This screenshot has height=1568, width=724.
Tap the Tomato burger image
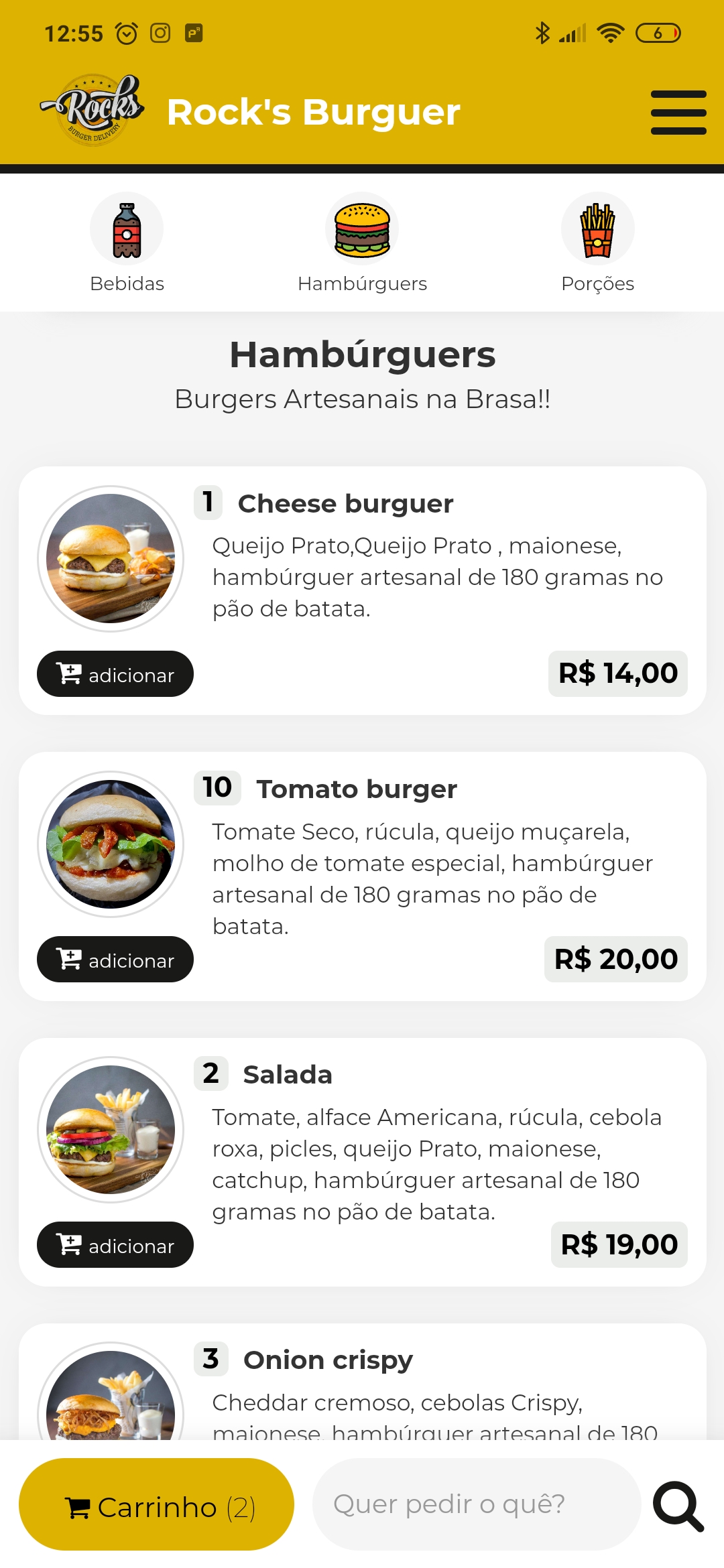tap(111, 845)
